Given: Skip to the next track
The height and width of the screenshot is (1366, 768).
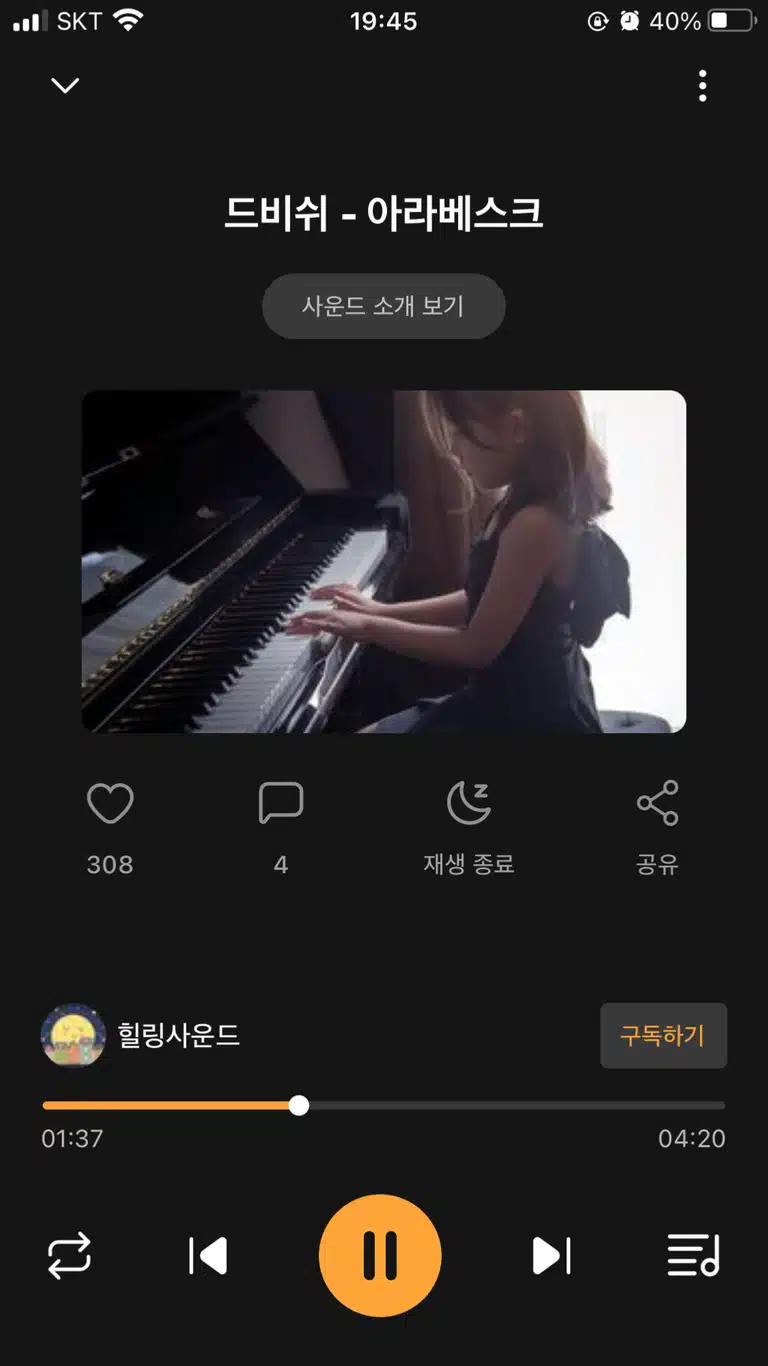Looking at the screenshot, I should point(551,1256).
